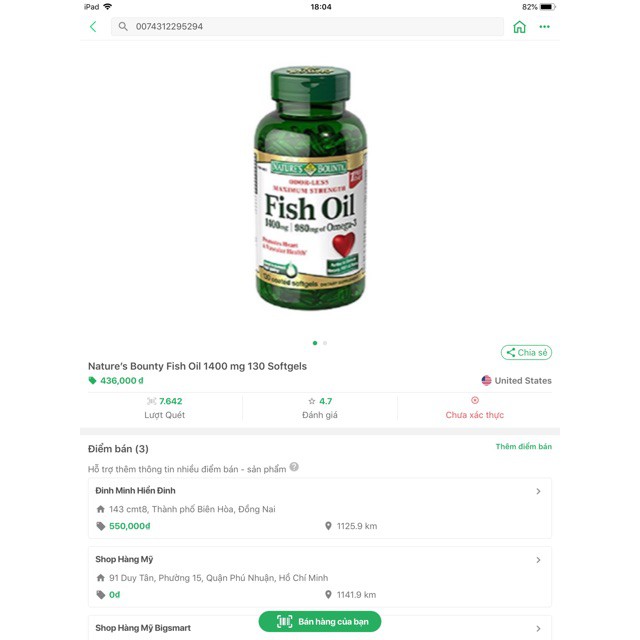The image size is (640, 640).
Task: Add a seller via Thêm điểm bán
Action: 524,447
